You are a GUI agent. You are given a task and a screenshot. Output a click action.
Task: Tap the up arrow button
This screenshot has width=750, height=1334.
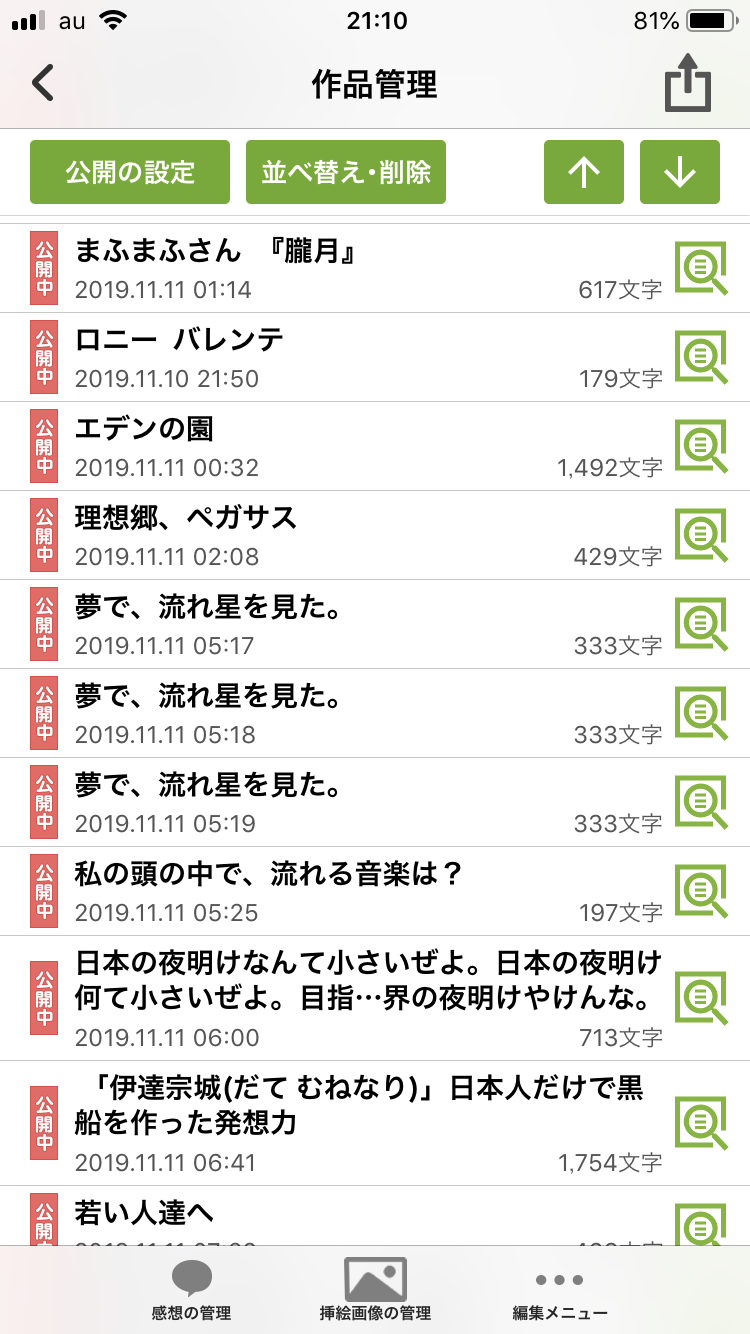tap(584, 172)
